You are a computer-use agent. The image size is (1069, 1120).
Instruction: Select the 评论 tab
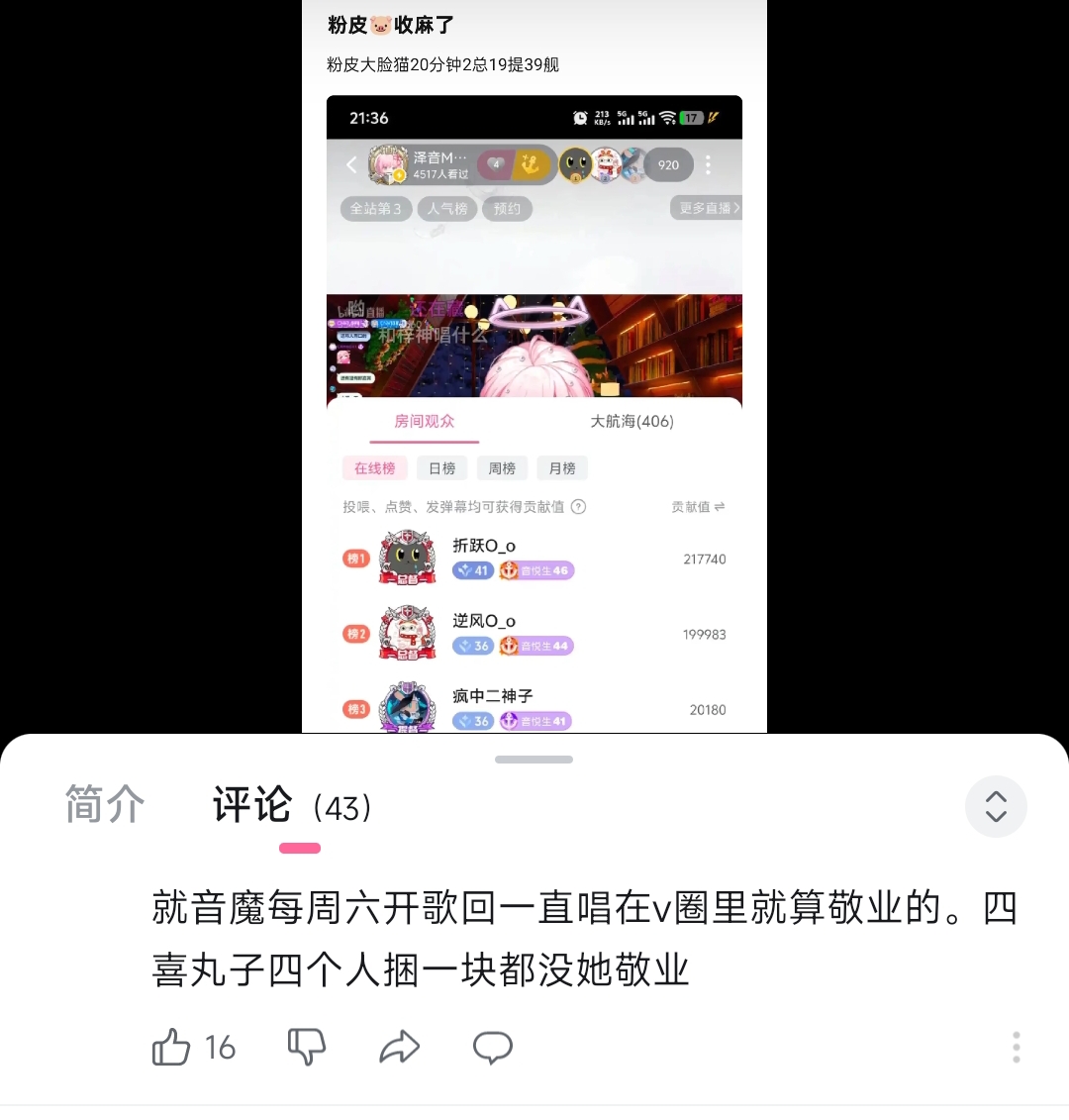point(253,805)
